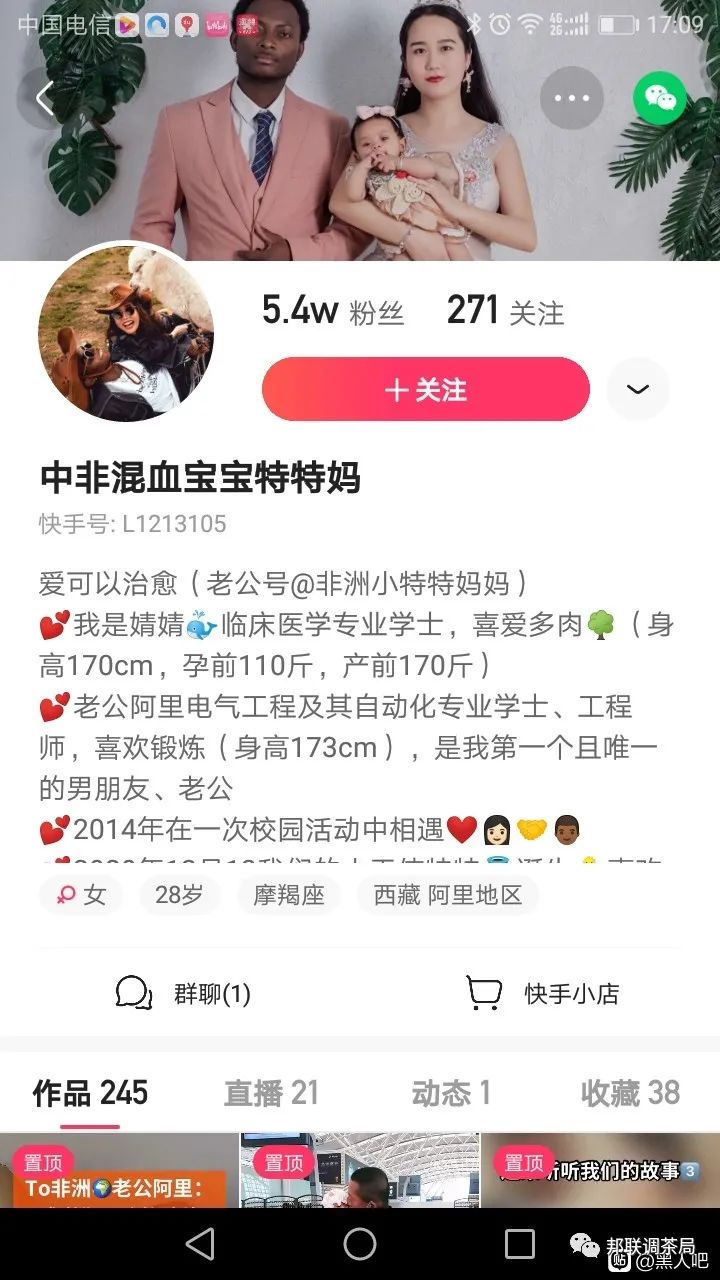
Task: Follow with the red 关注 button
Action: 426,389
